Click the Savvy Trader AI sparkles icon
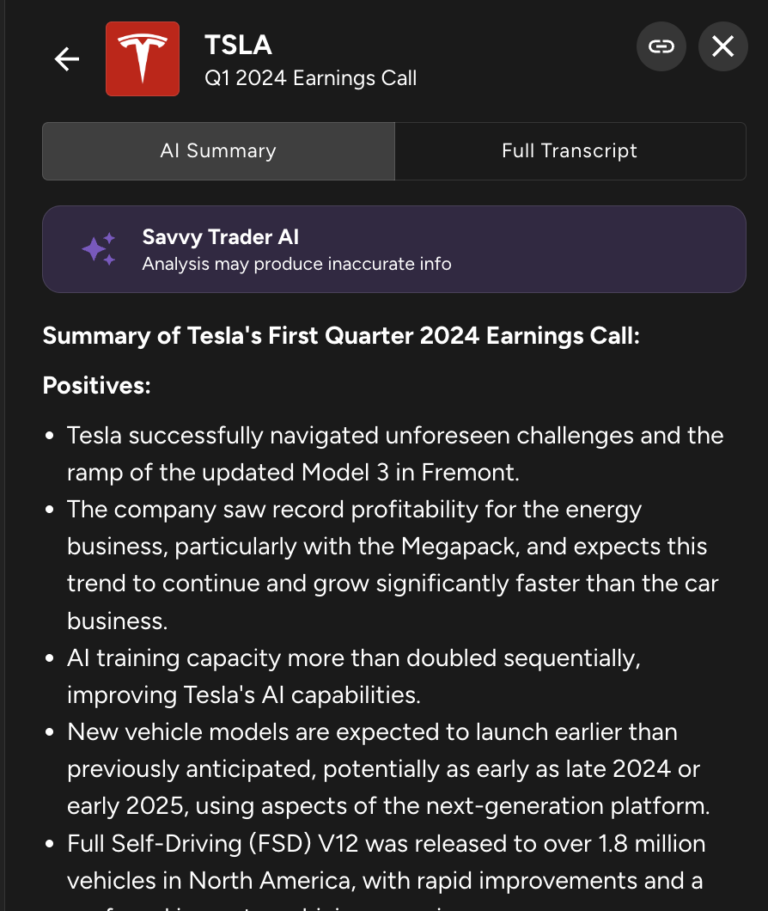 click(x=98, y=248)
